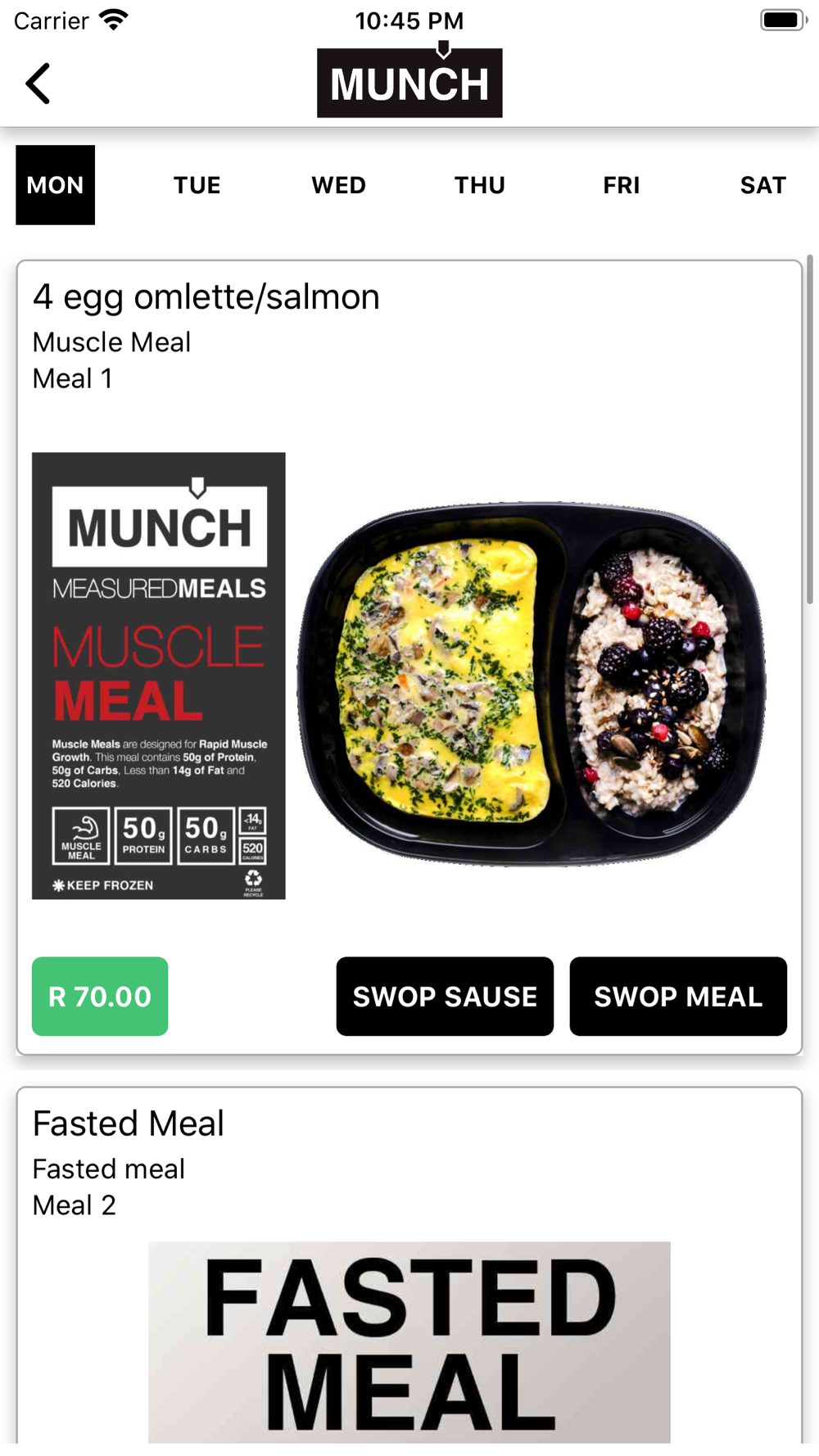Switch to the WED tab

pos(338,185)
